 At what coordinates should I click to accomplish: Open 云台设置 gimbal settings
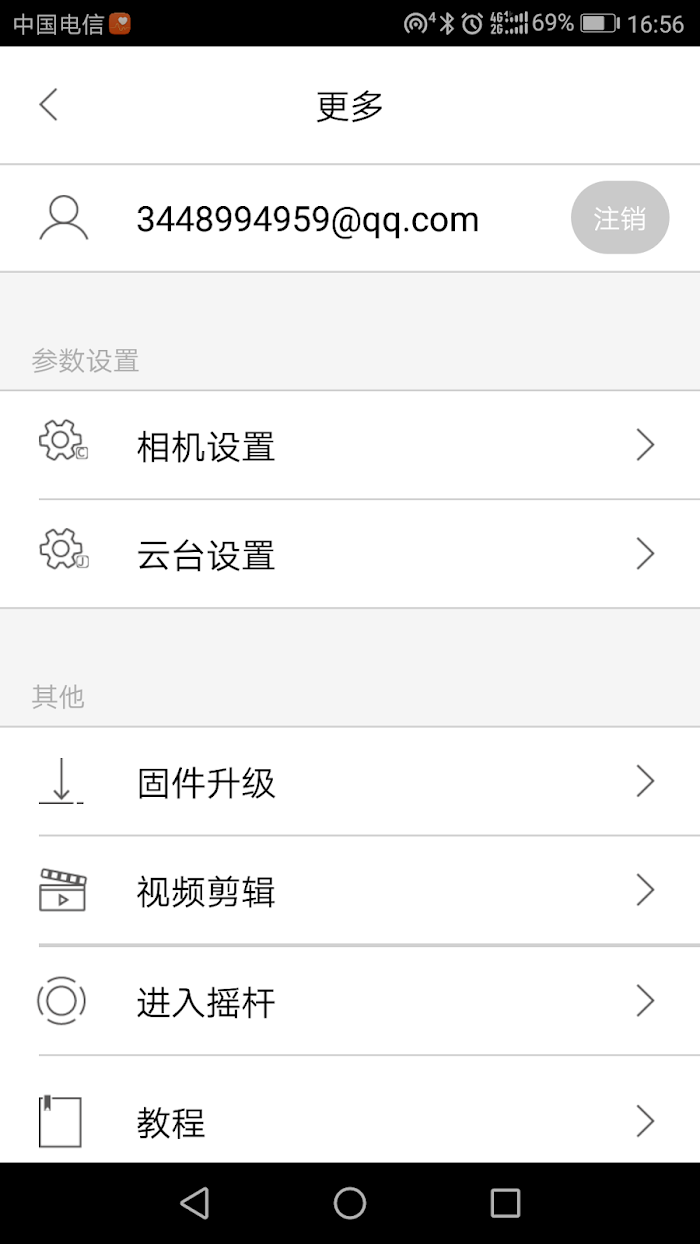tap(350, 554)
